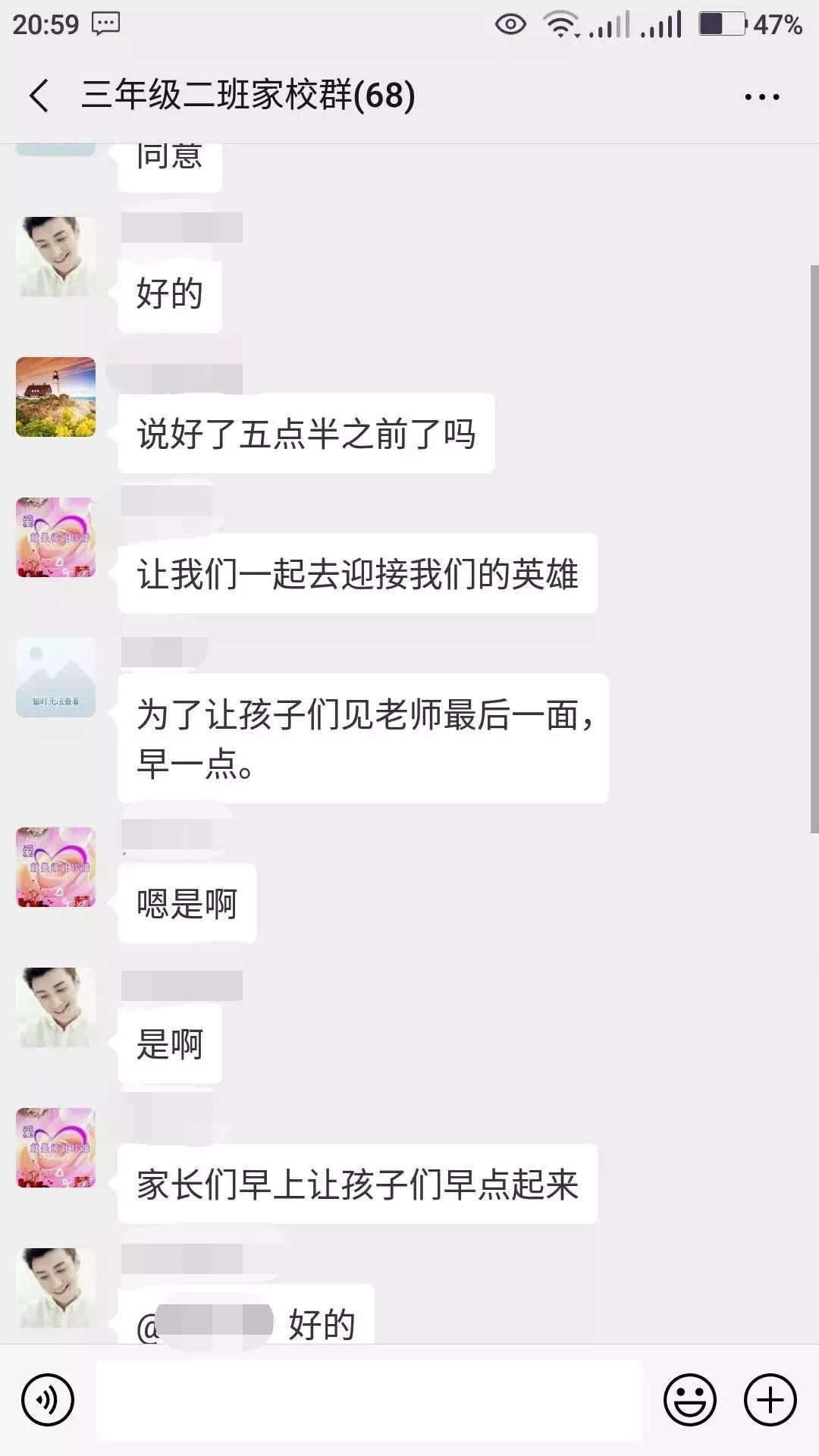Image resolution: width=819 pixels, height=1456 pixels.
Task: Open lighthouse avatar beside 说好了五点半之前了吗
Action: pos(56,397)
